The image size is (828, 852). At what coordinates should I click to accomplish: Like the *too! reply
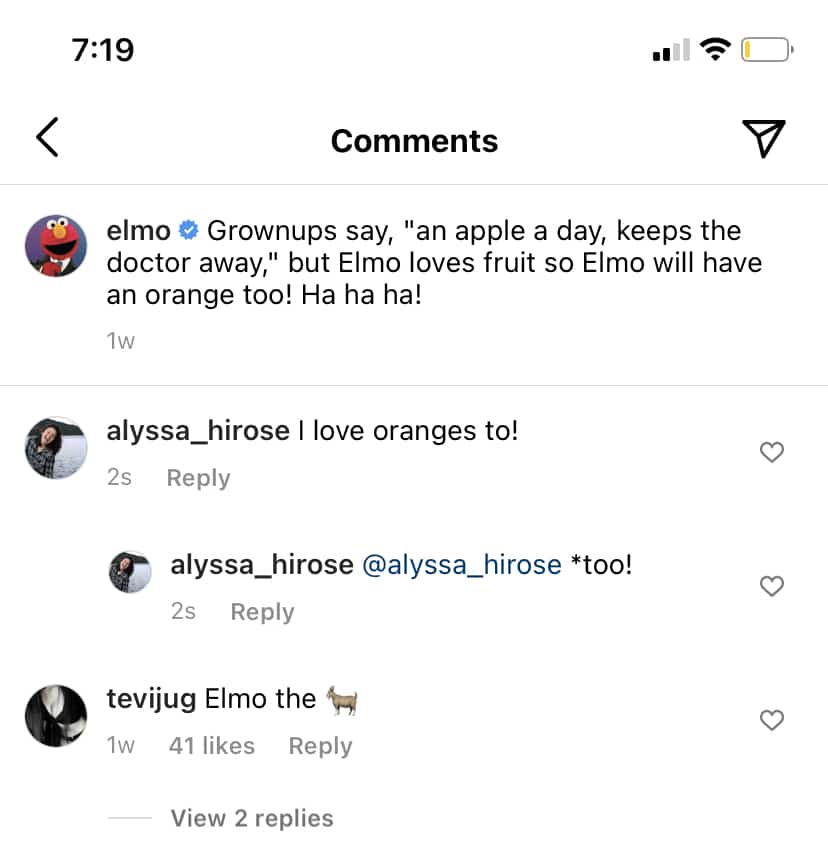772,586
